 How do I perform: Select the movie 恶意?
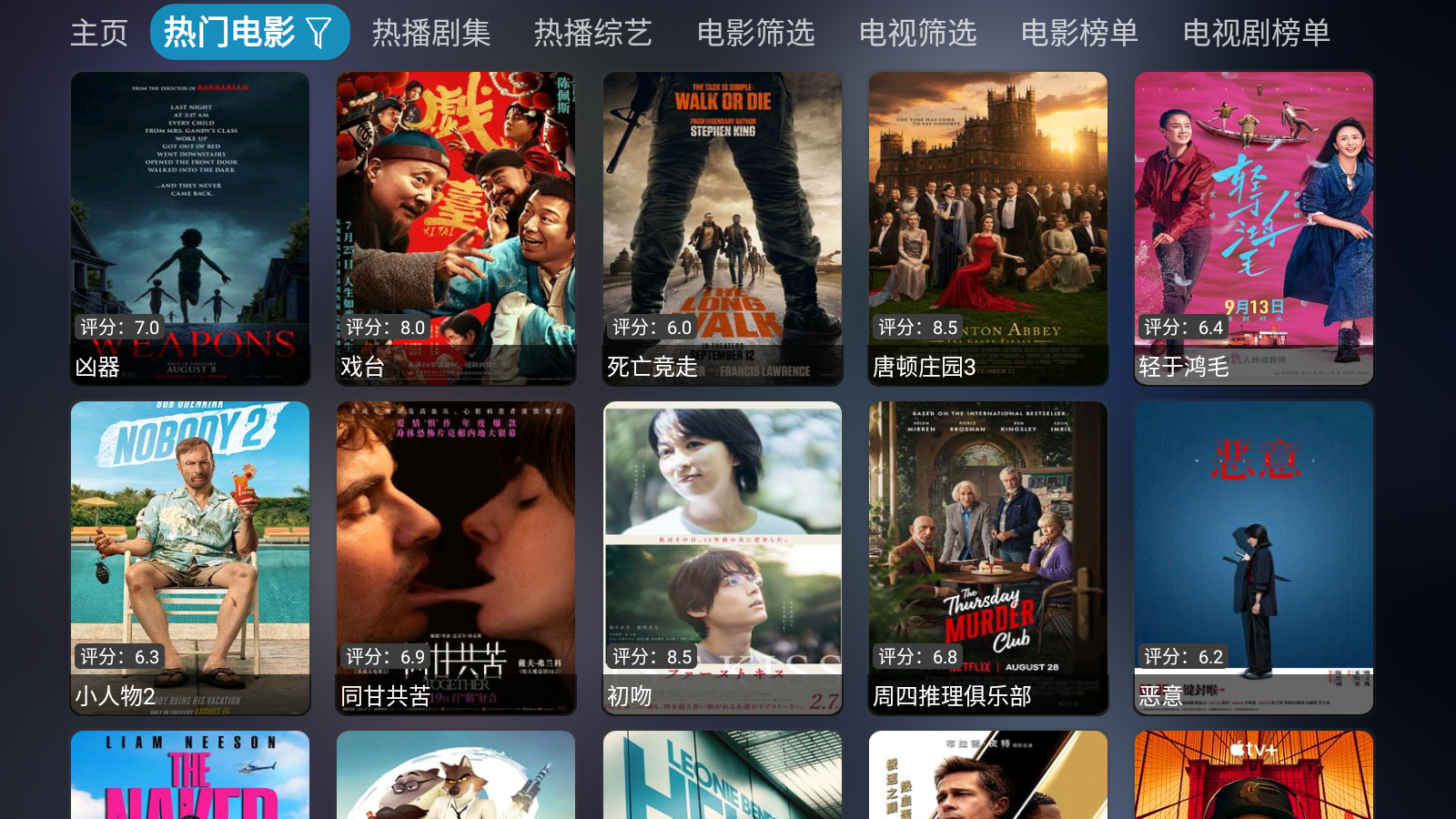pos(1254,557)
